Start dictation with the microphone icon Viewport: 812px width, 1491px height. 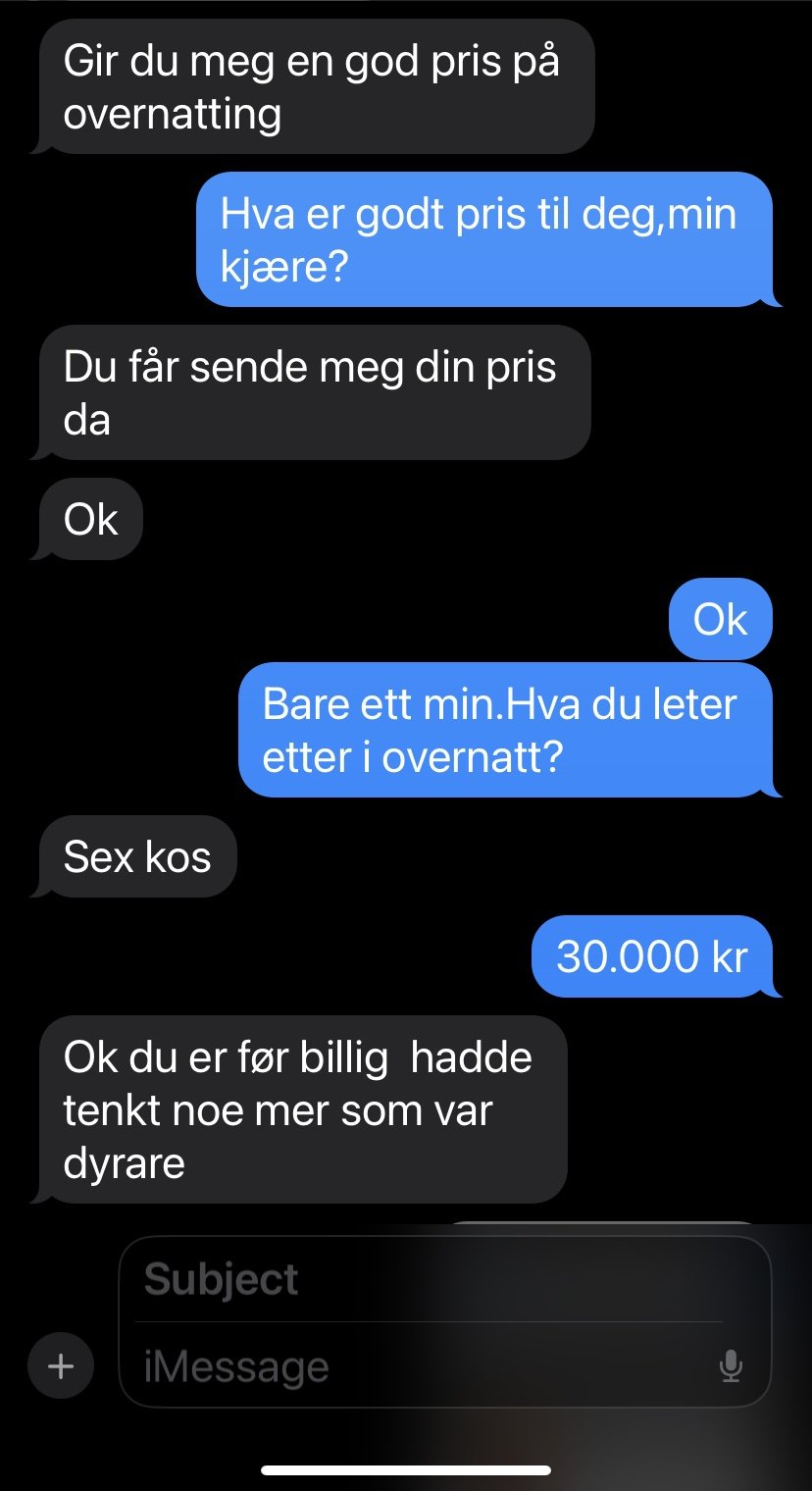click(x=731, y=1365)
